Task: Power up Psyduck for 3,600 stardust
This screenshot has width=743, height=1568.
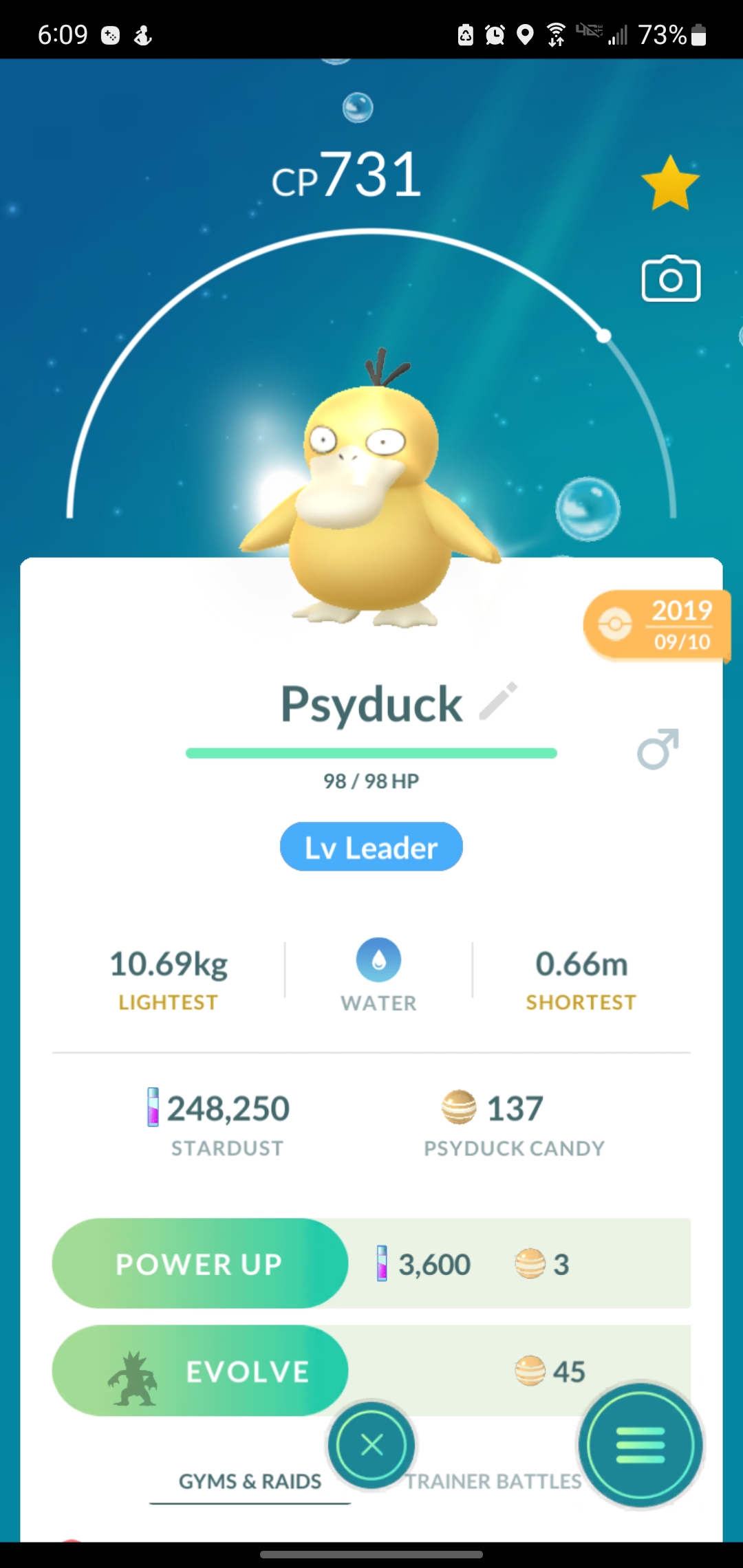Action: (200, 1263)
